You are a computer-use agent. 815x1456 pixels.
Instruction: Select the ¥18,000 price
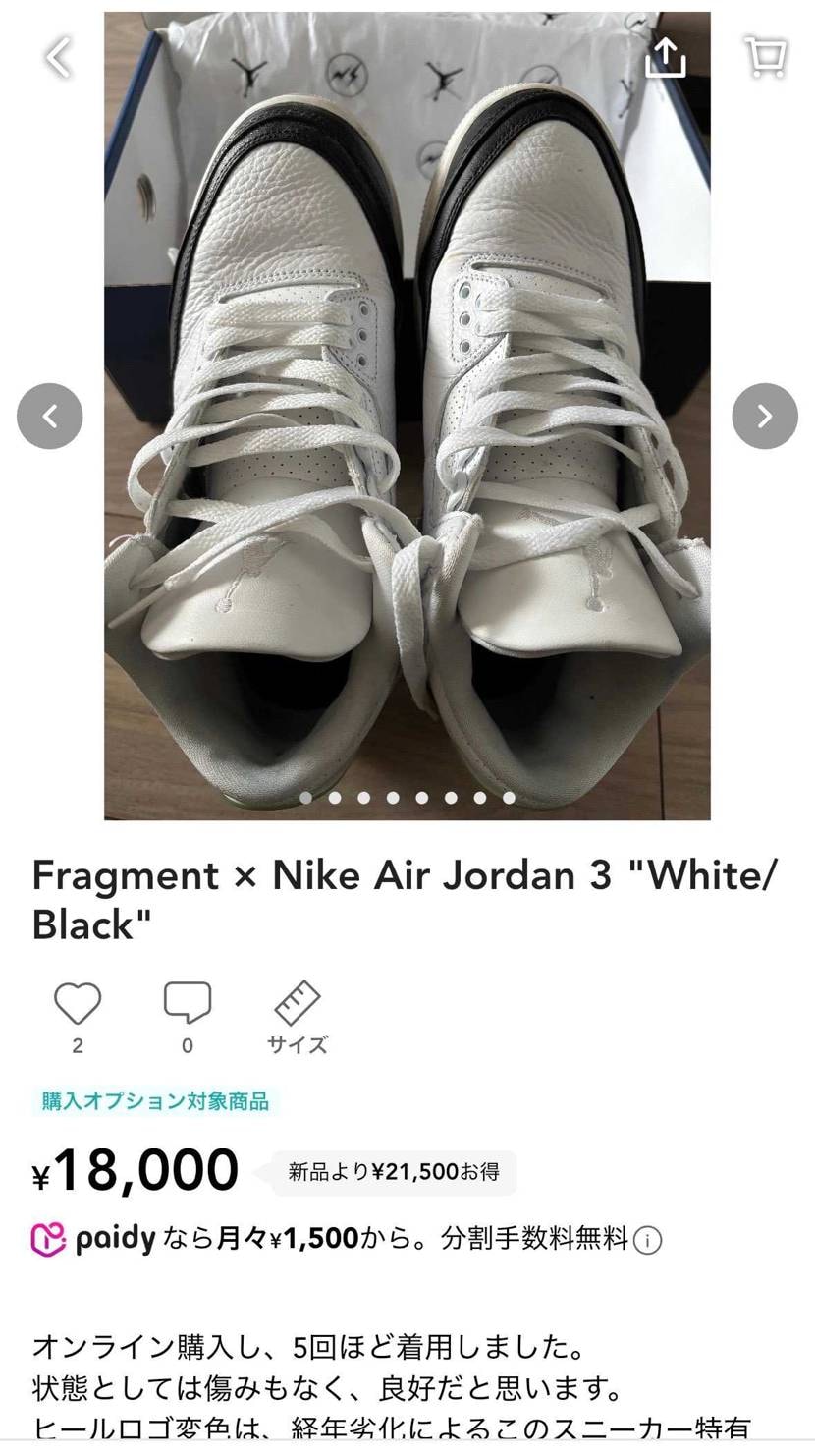(137, 1169)
